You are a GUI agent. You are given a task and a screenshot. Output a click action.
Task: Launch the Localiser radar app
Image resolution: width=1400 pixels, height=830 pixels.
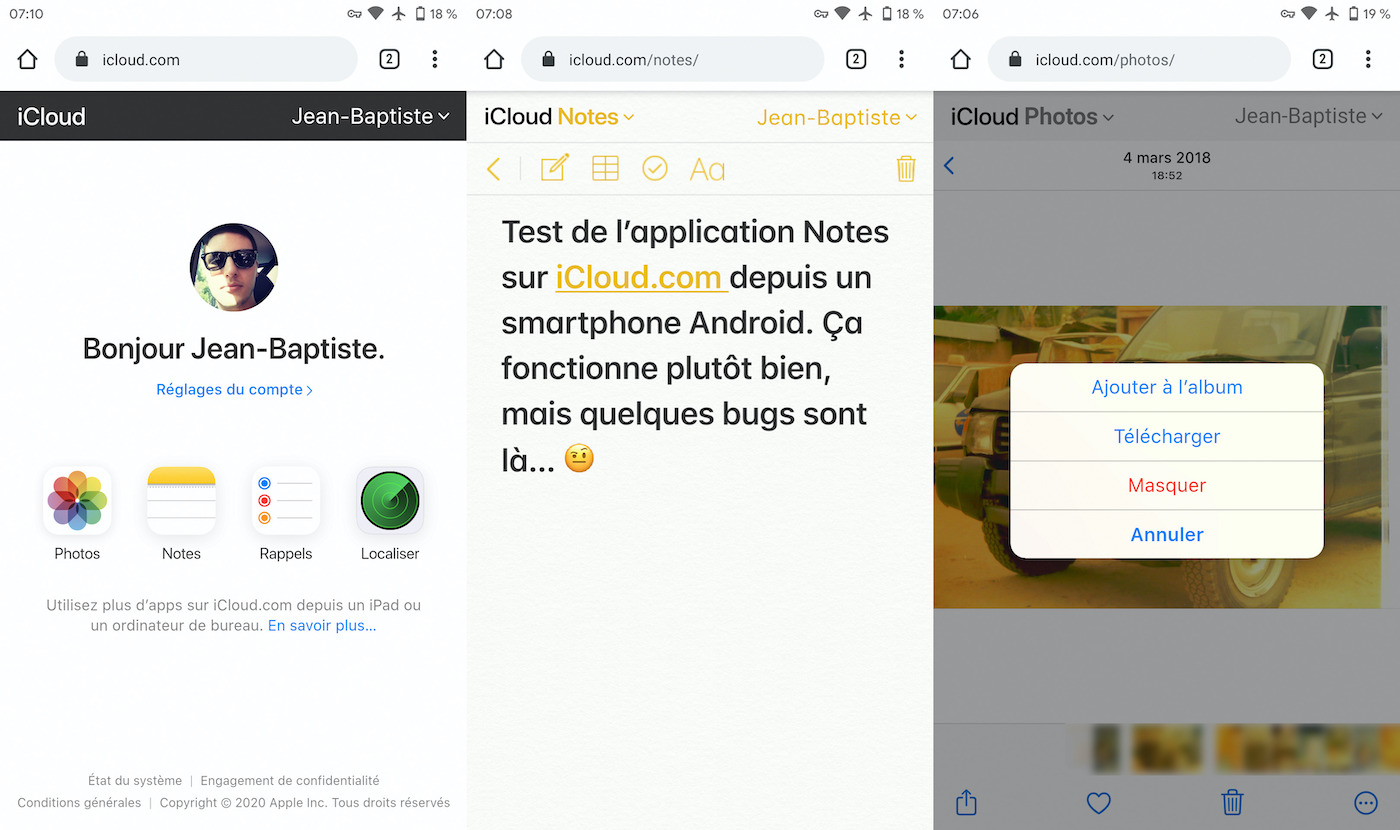[x=390, y=500]
